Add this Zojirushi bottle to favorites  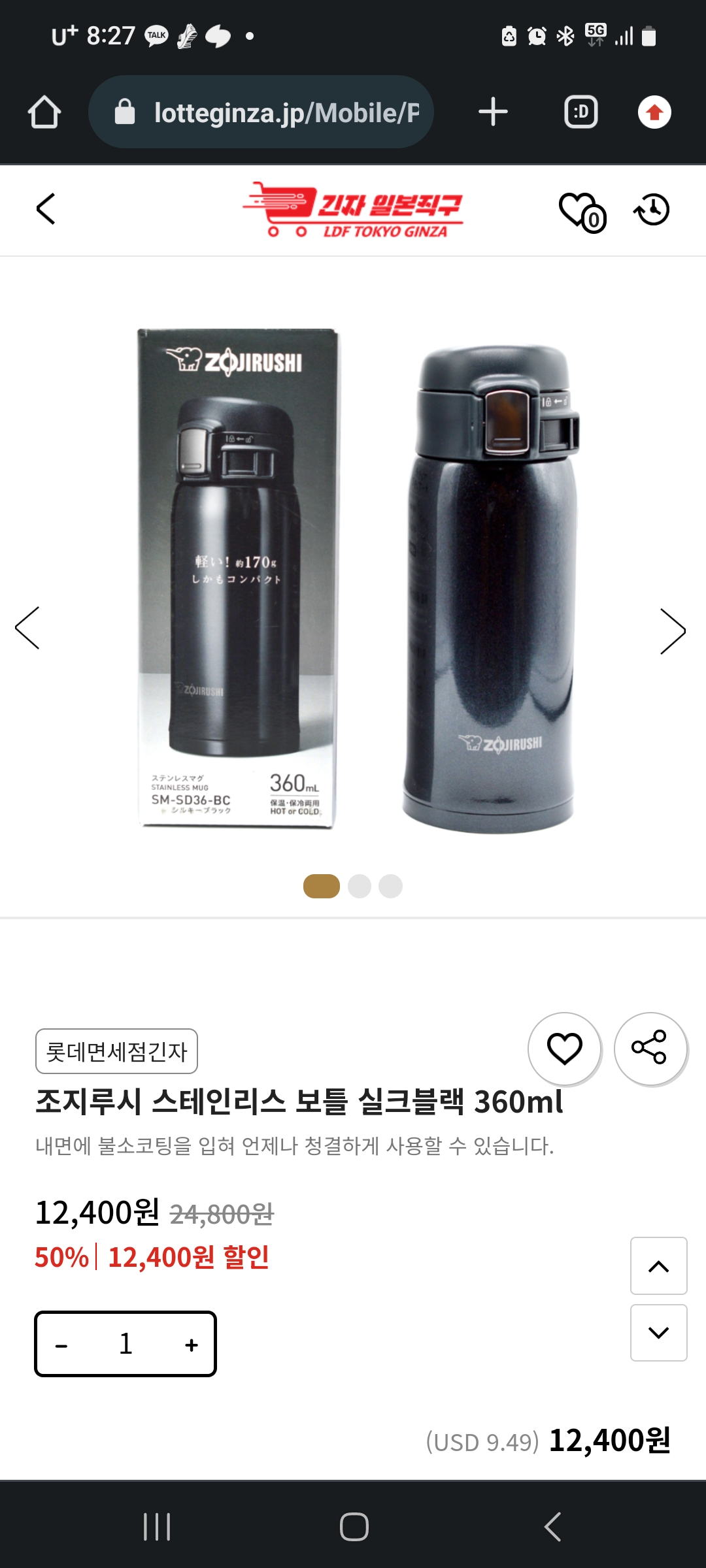point(564,1049)
